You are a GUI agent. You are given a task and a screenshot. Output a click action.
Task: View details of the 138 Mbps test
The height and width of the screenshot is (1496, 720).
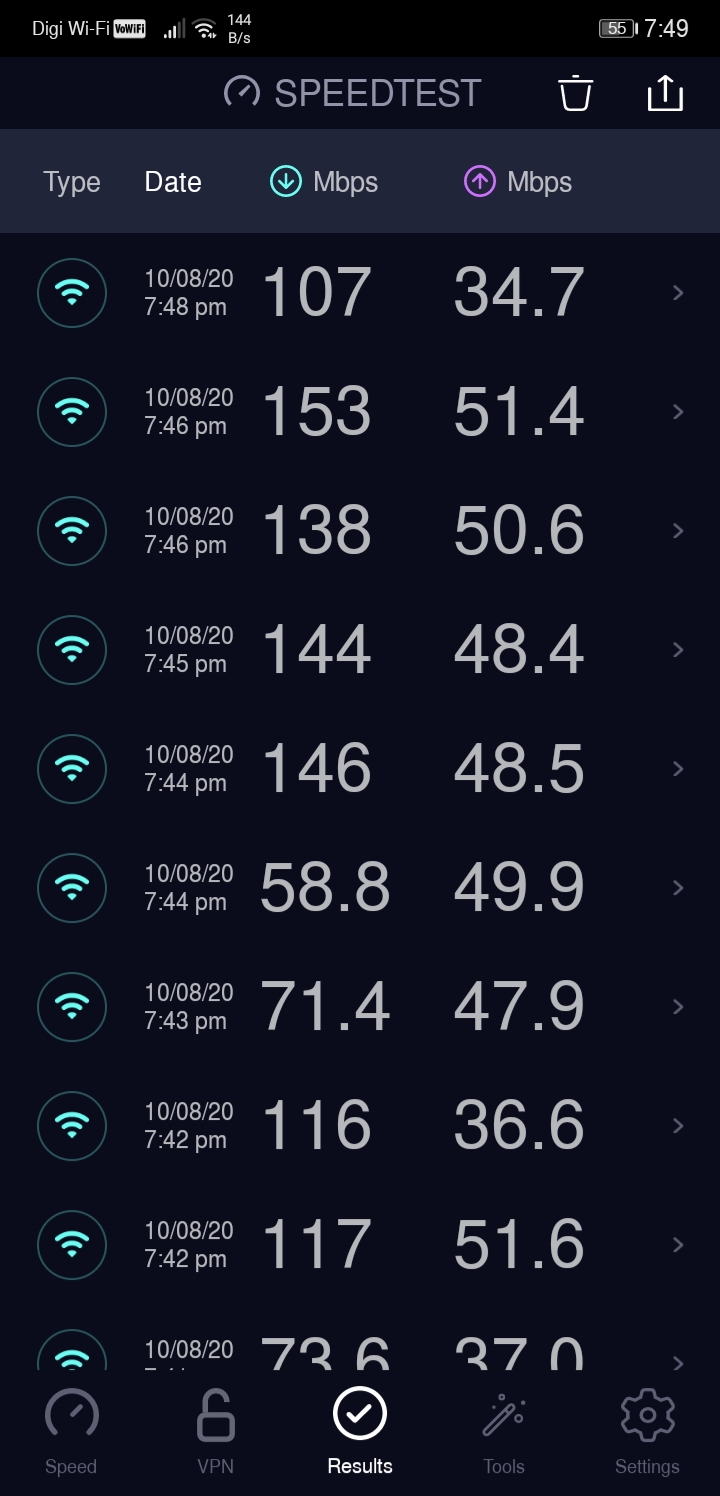point(360,531)
